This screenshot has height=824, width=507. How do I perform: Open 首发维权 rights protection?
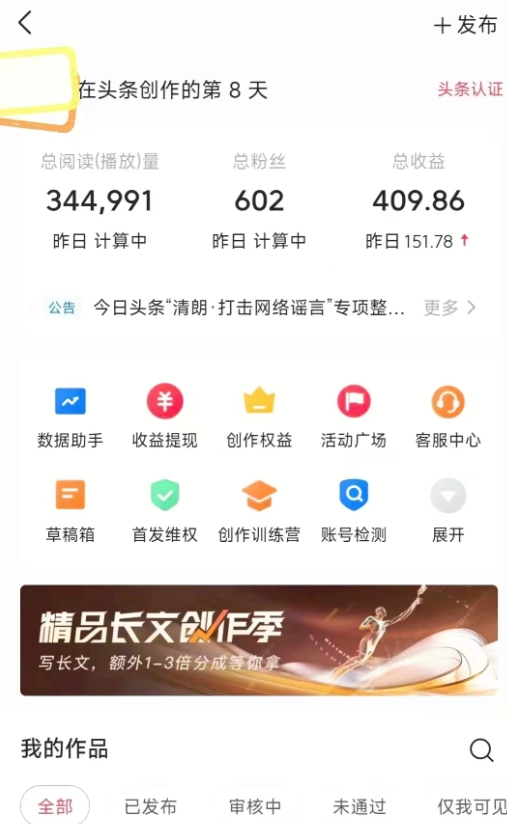point(164,511)
